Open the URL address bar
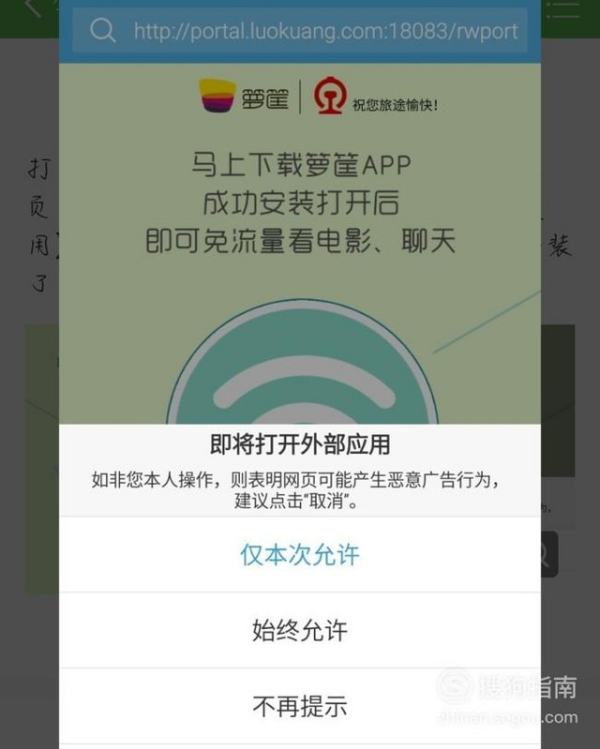Screen dimensions: 600x749 325,31
